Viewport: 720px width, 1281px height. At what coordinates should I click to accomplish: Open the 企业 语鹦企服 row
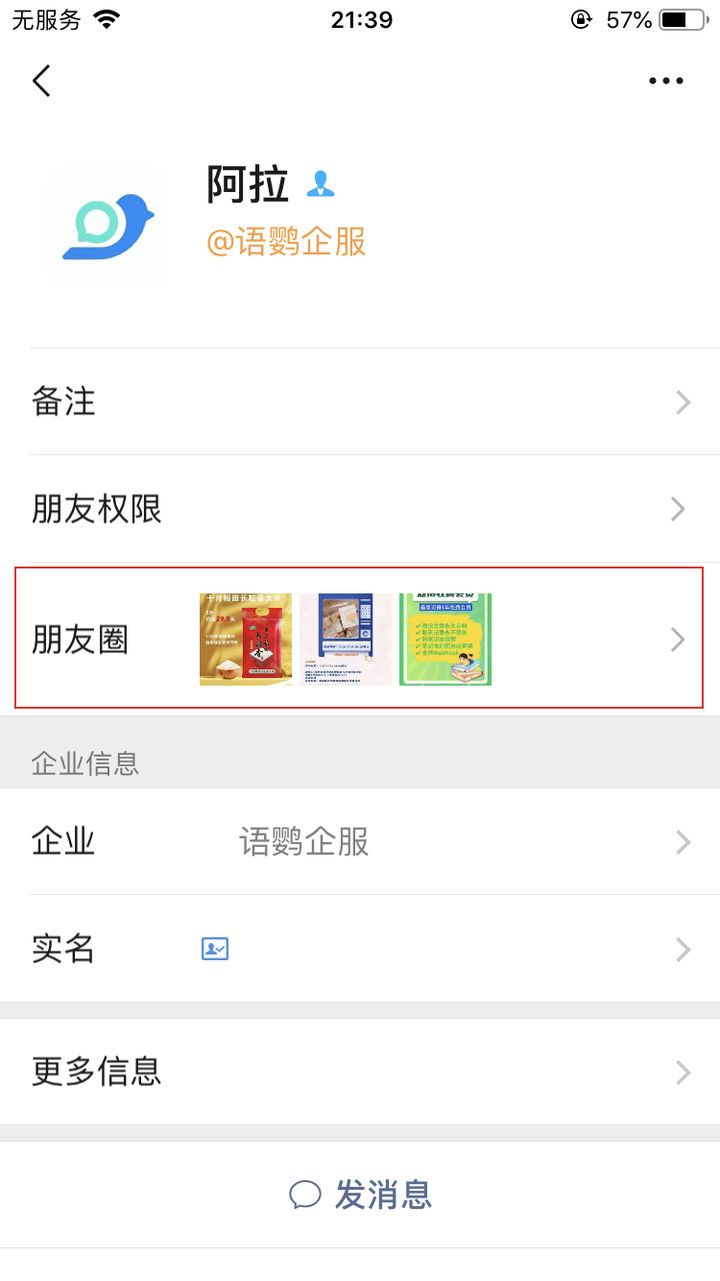(360, 842)
